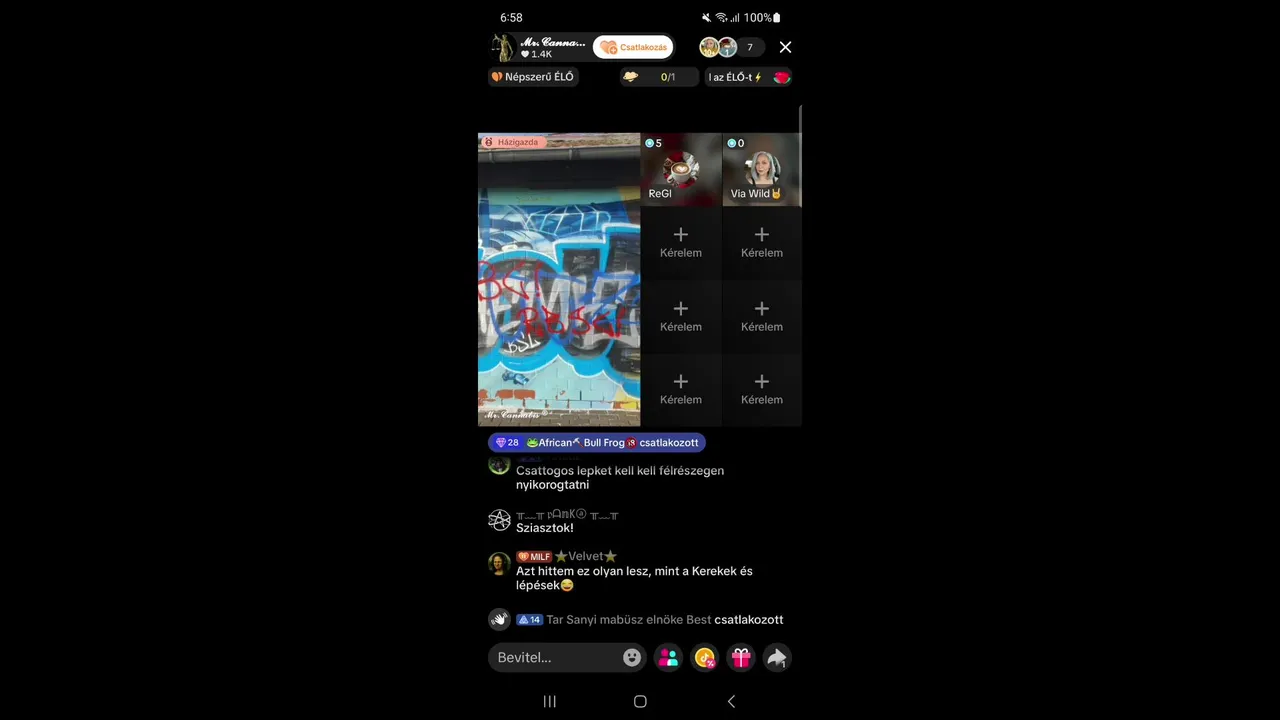The height and width of the screenshot is (720, 1280).
Task: Open the multi-guest people icon
Action: point(669,657)
